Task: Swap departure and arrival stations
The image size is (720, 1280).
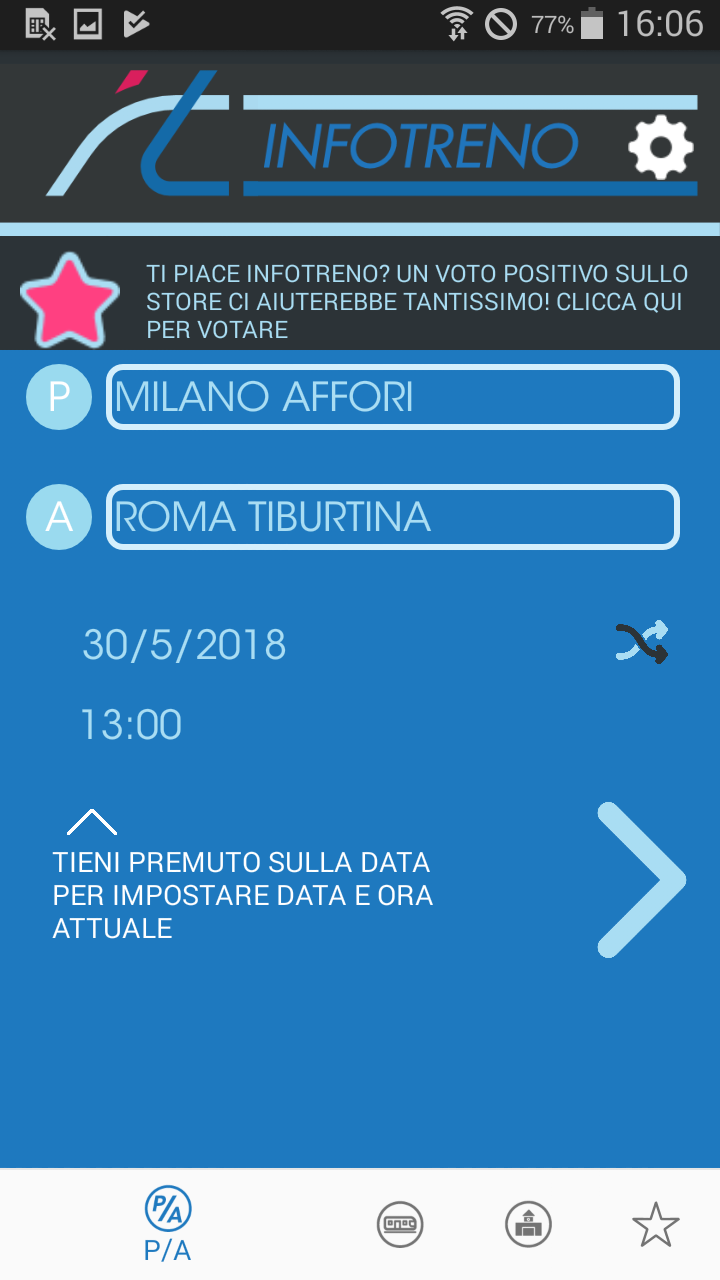Action: 641,643
